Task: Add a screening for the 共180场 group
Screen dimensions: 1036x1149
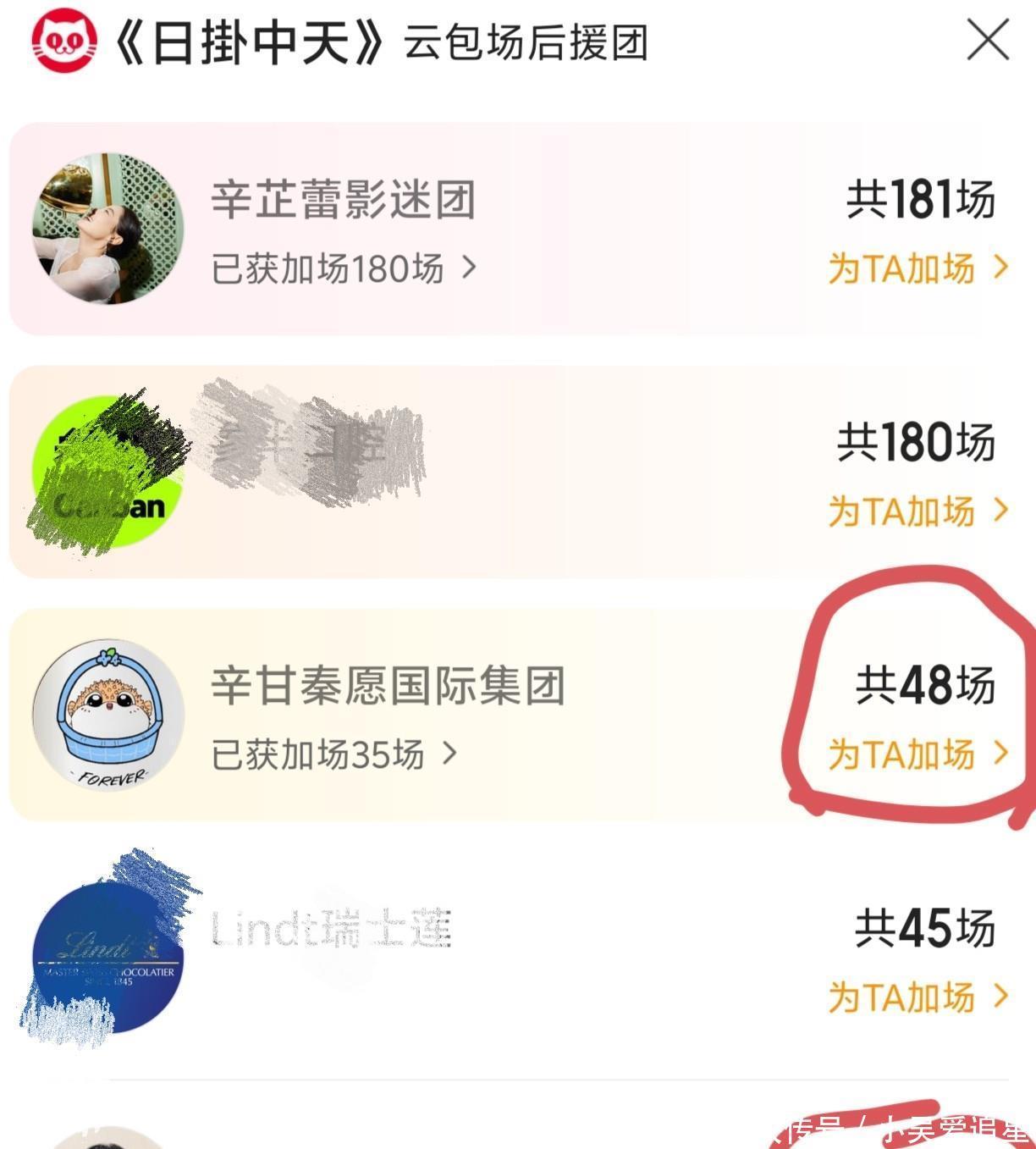Action: pyautogui.click(x=918, y=511)
